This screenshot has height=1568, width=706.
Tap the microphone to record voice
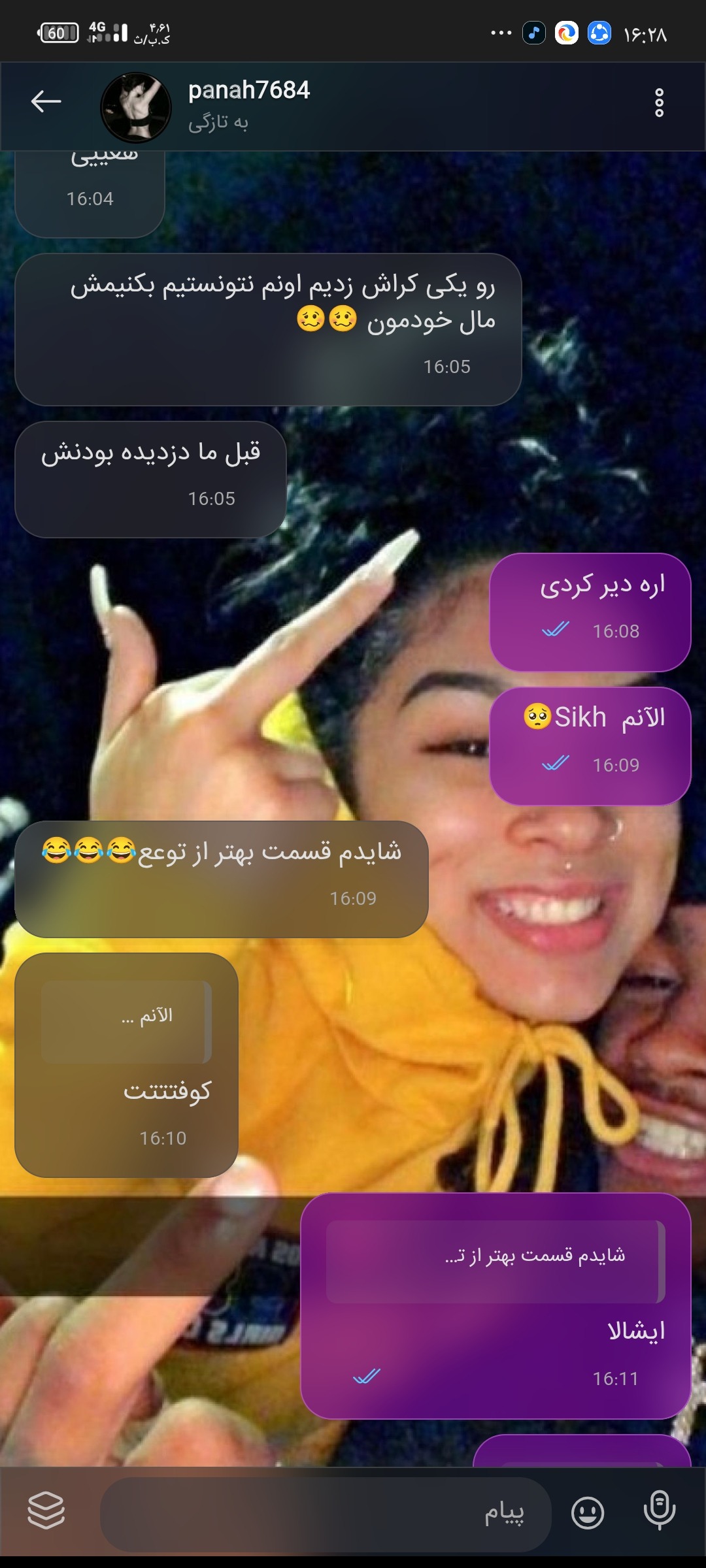(660, 1511)
